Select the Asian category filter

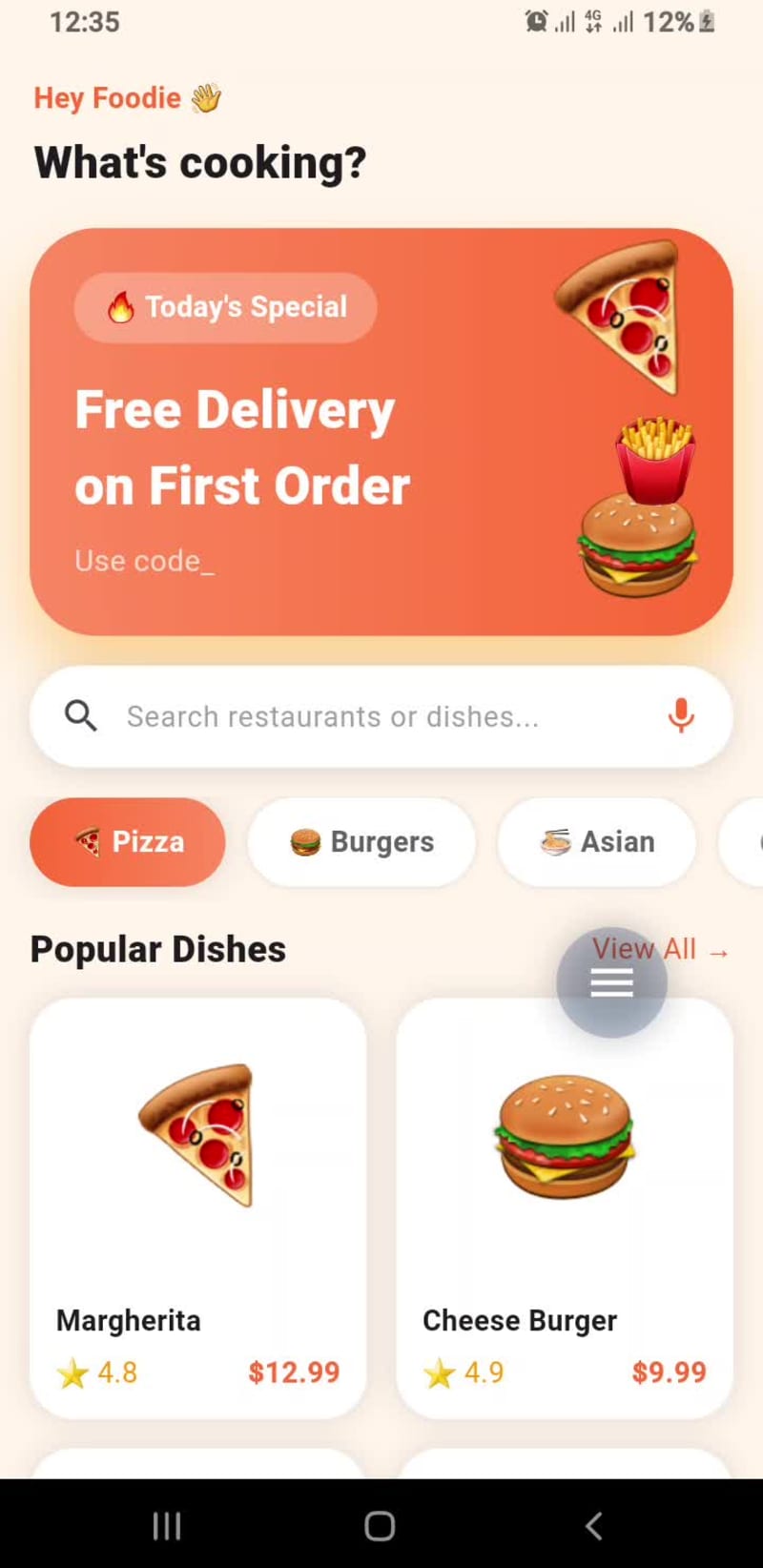click(x=596, y=841)
